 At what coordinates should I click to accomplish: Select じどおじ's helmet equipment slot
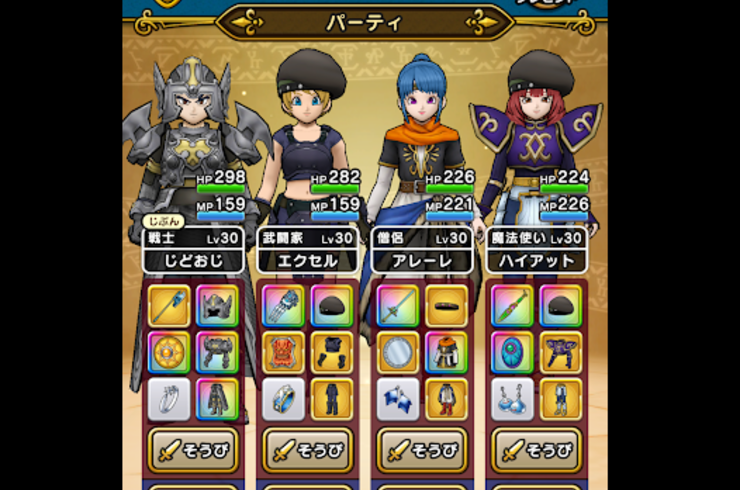[x=217, y=306]
